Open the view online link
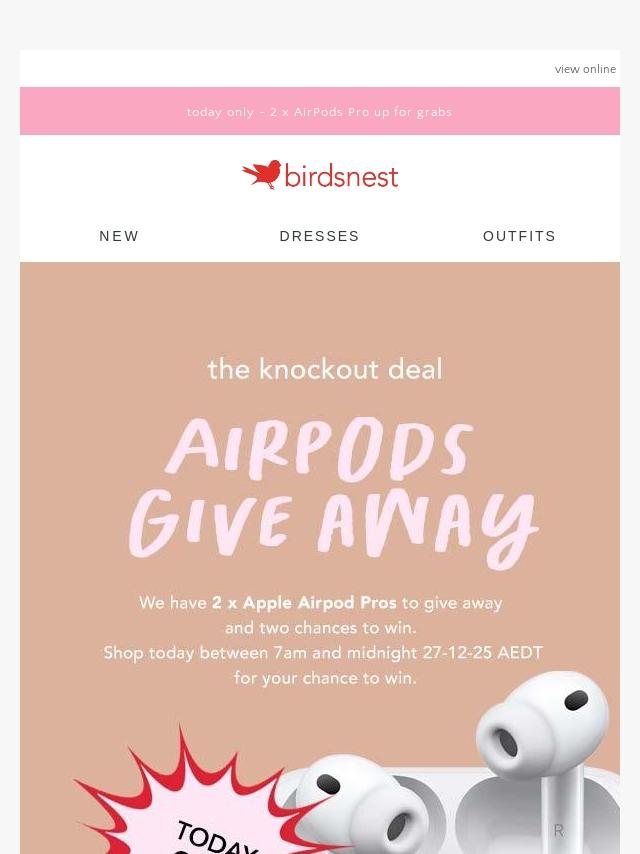 point(585,69)
